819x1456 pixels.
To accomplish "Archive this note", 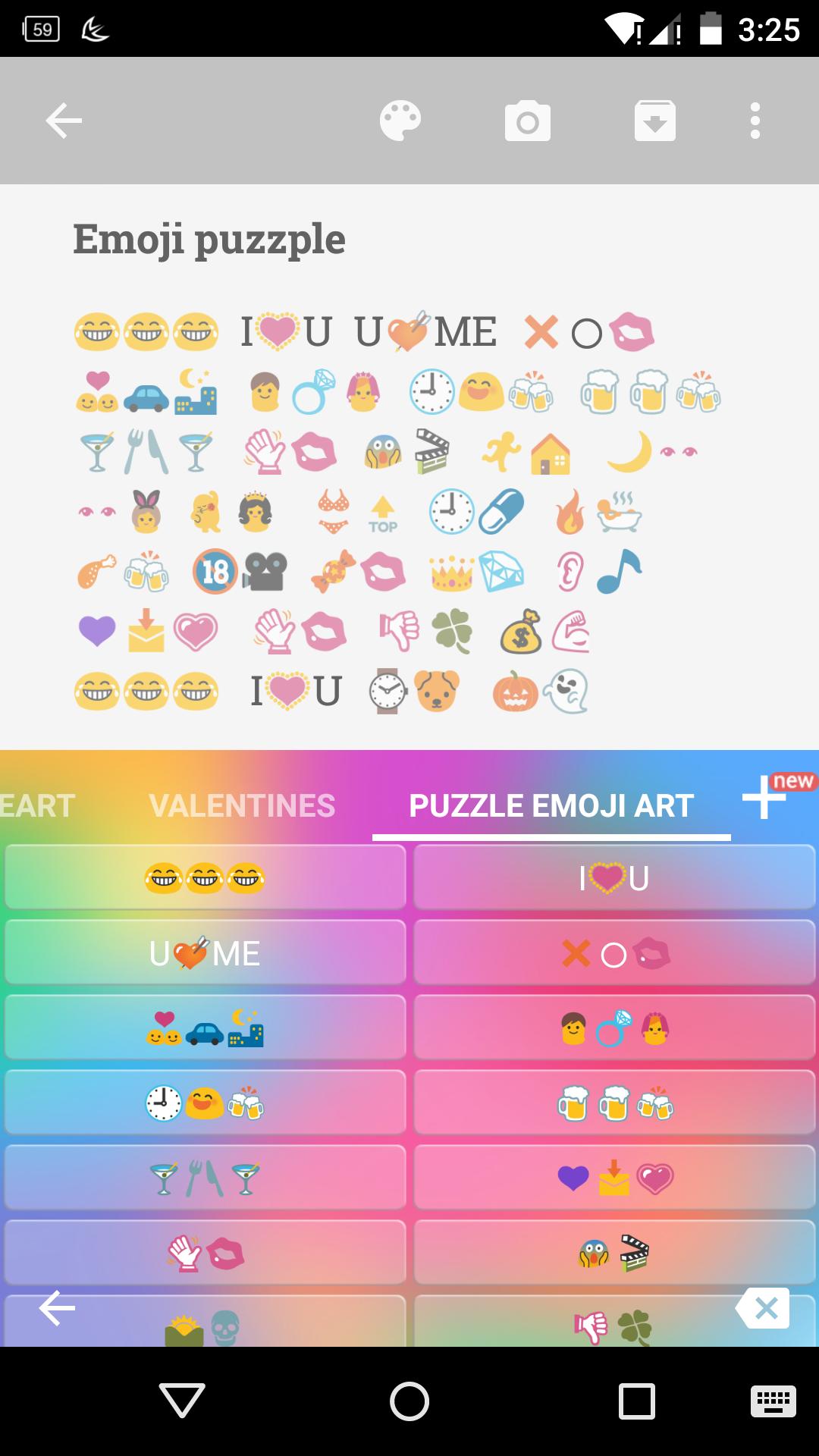I will (x=654, y=121).
